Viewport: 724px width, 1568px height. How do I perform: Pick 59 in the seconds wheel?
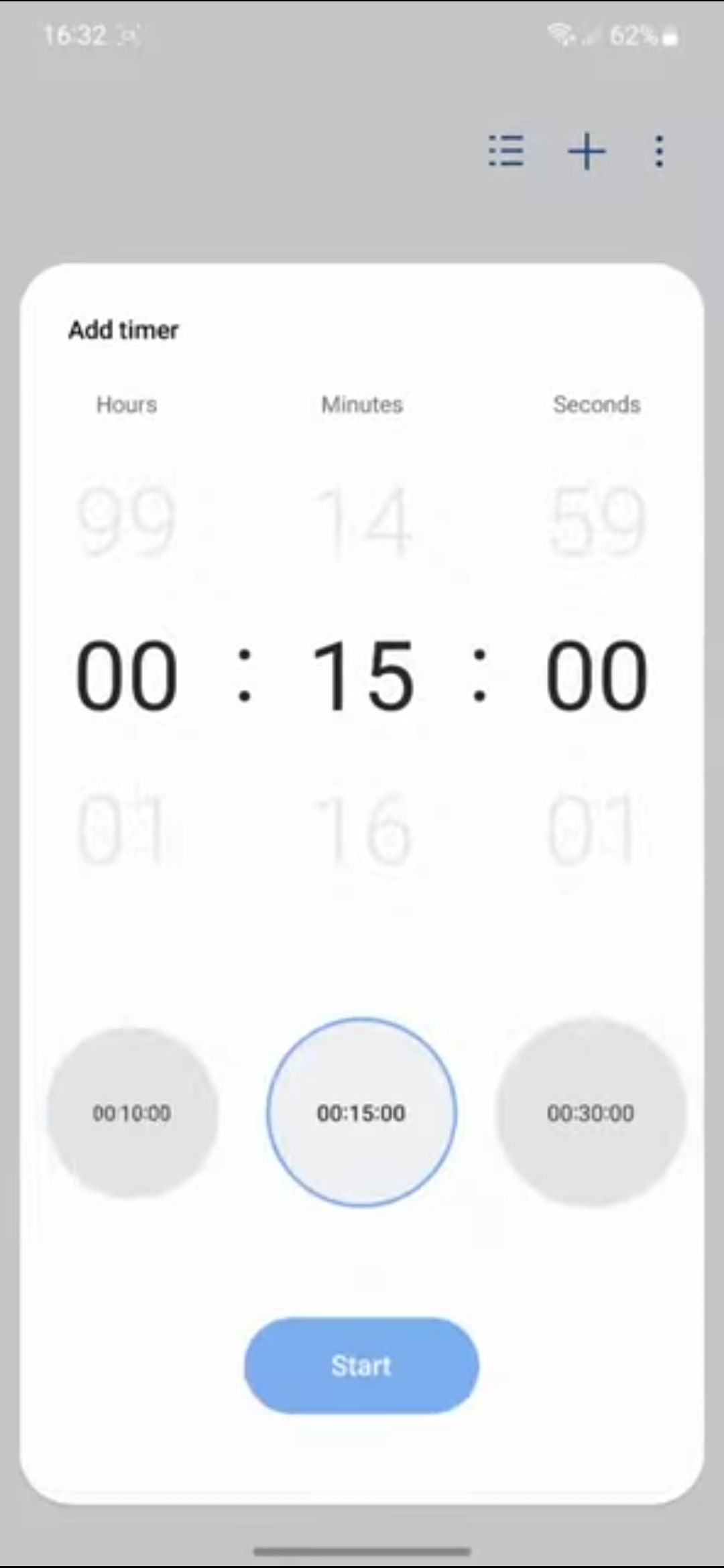click(x=597, y=521)
